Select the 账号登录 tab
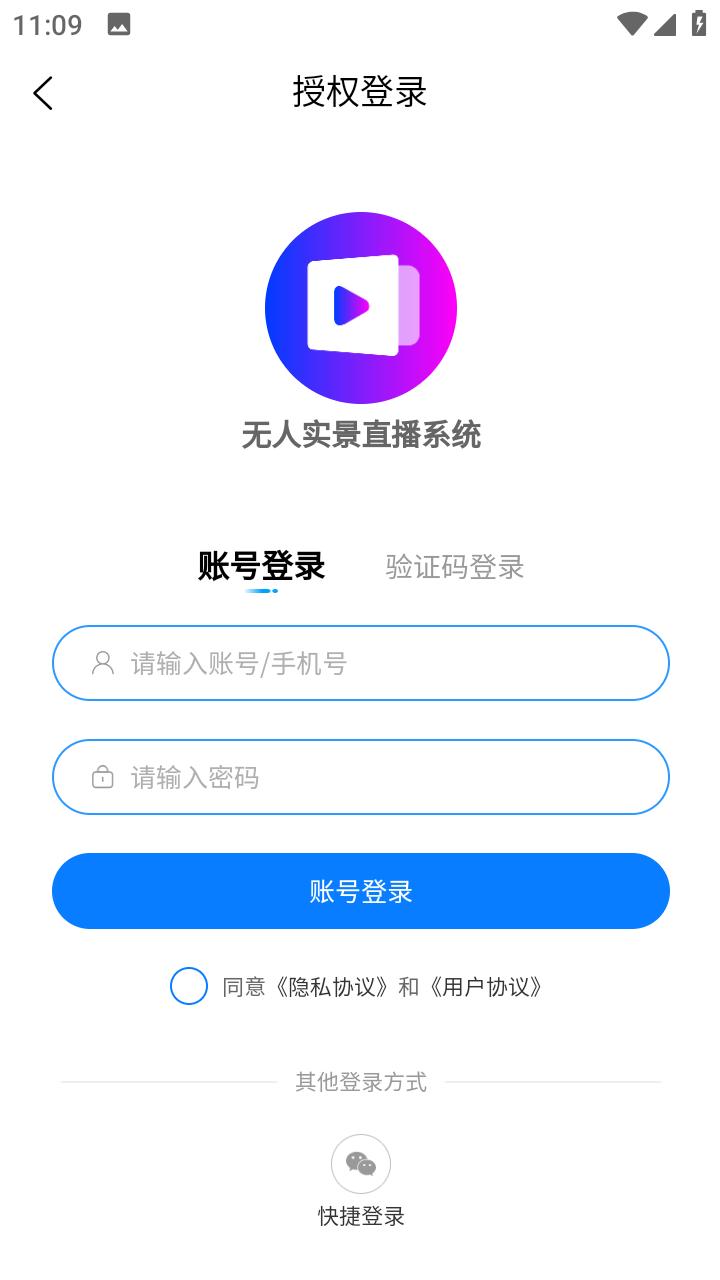This screenshot has width=720, height=1280. 261,566
